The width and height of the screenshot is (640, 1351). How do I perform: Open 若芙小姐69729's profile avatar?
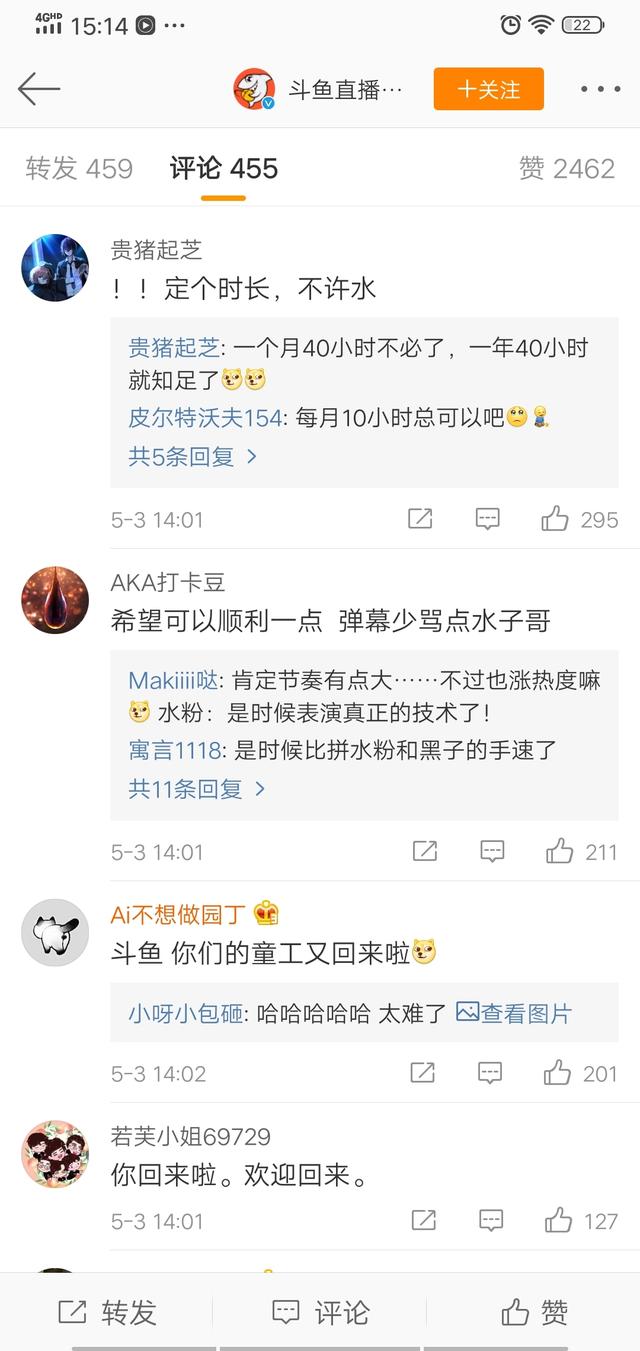[x=55, y=1154]
